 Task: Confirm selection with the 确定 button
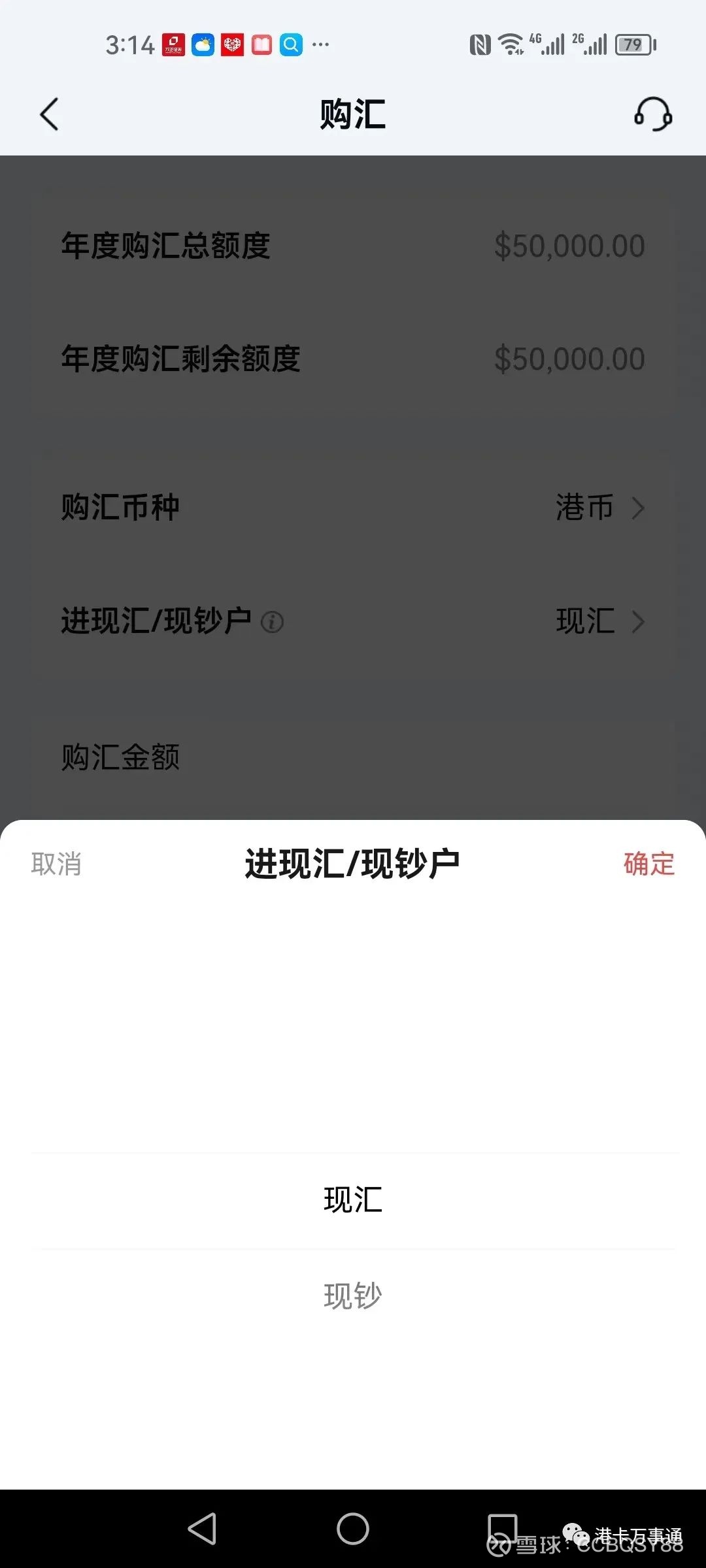648,864
